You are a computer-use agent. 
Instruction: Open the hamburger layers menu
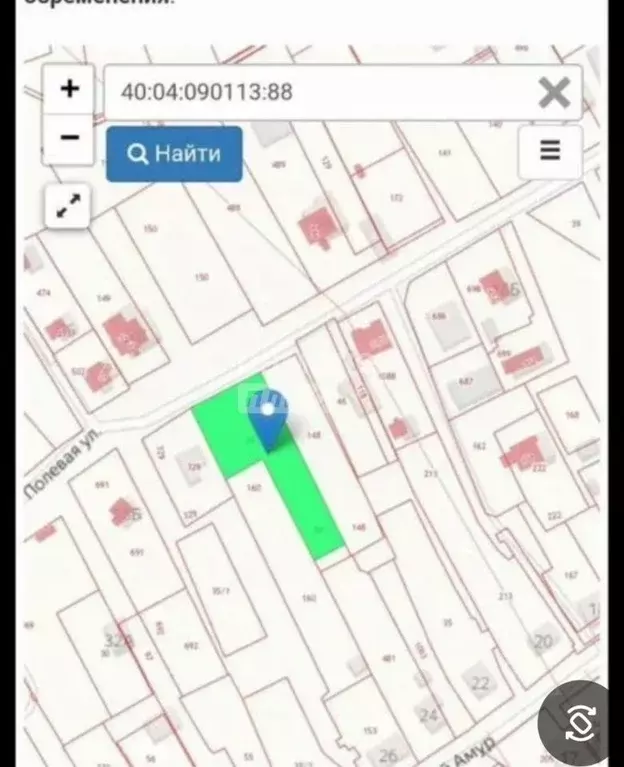(550, 151)
